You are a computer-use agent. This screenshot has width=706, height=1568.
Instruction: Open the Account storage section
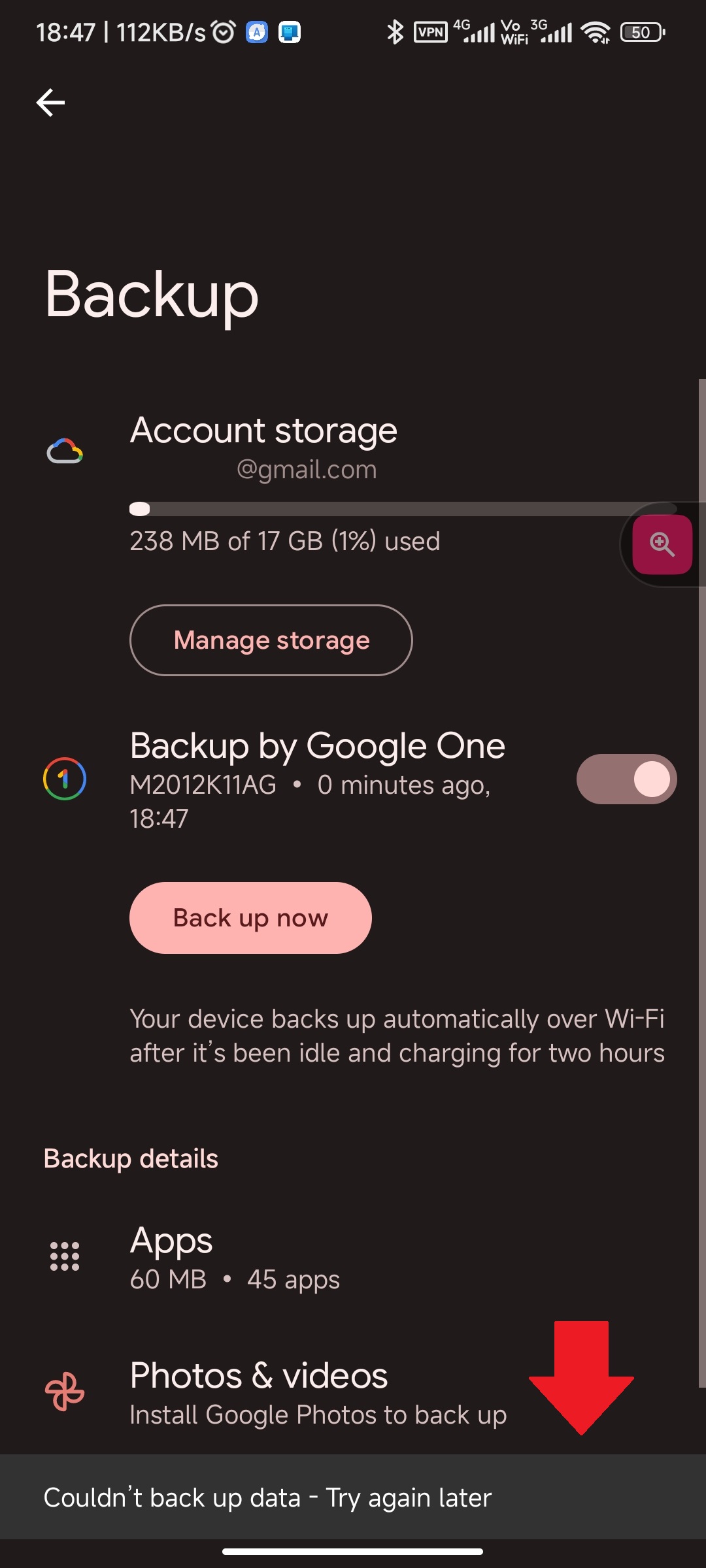point(353,485)
